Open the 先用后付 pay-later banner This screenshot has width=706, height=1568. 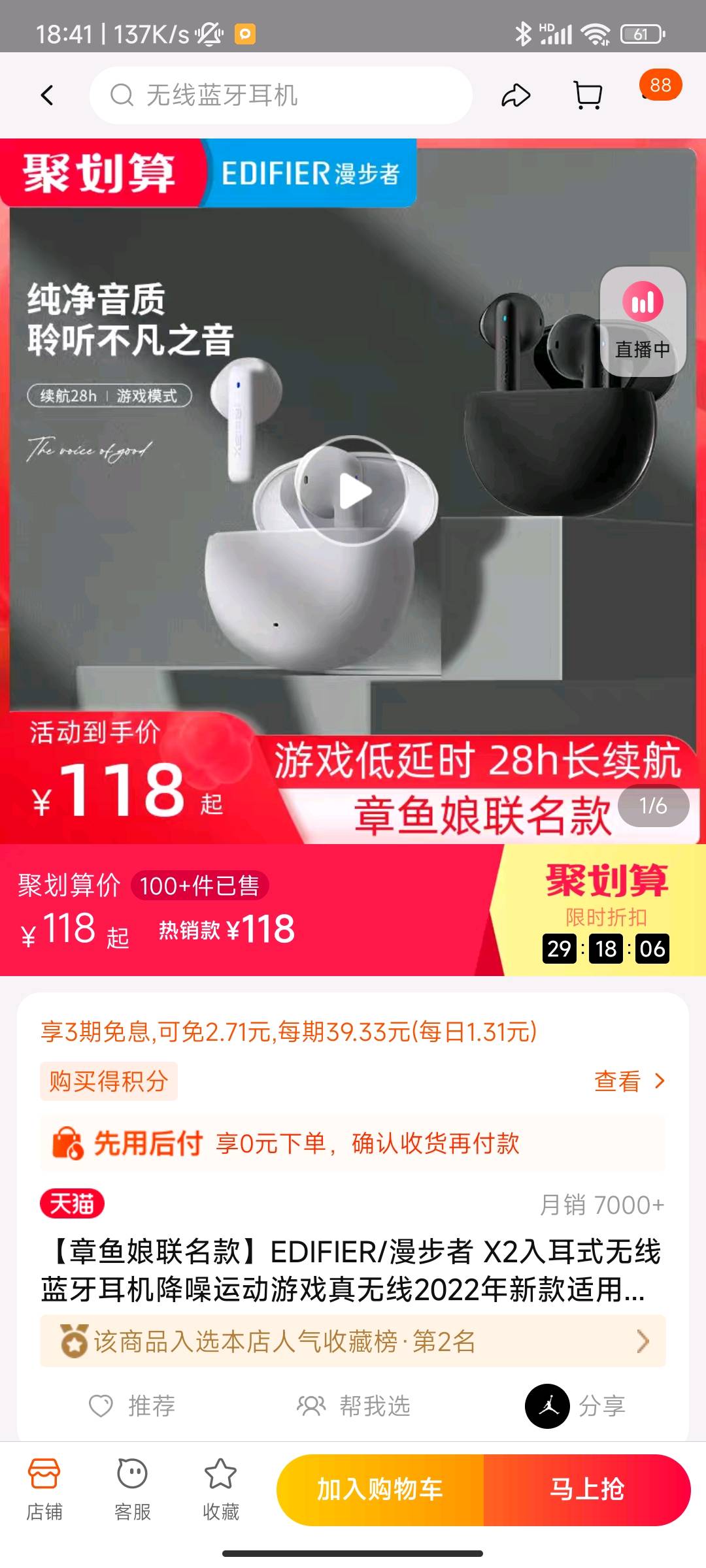point(353,1143)
